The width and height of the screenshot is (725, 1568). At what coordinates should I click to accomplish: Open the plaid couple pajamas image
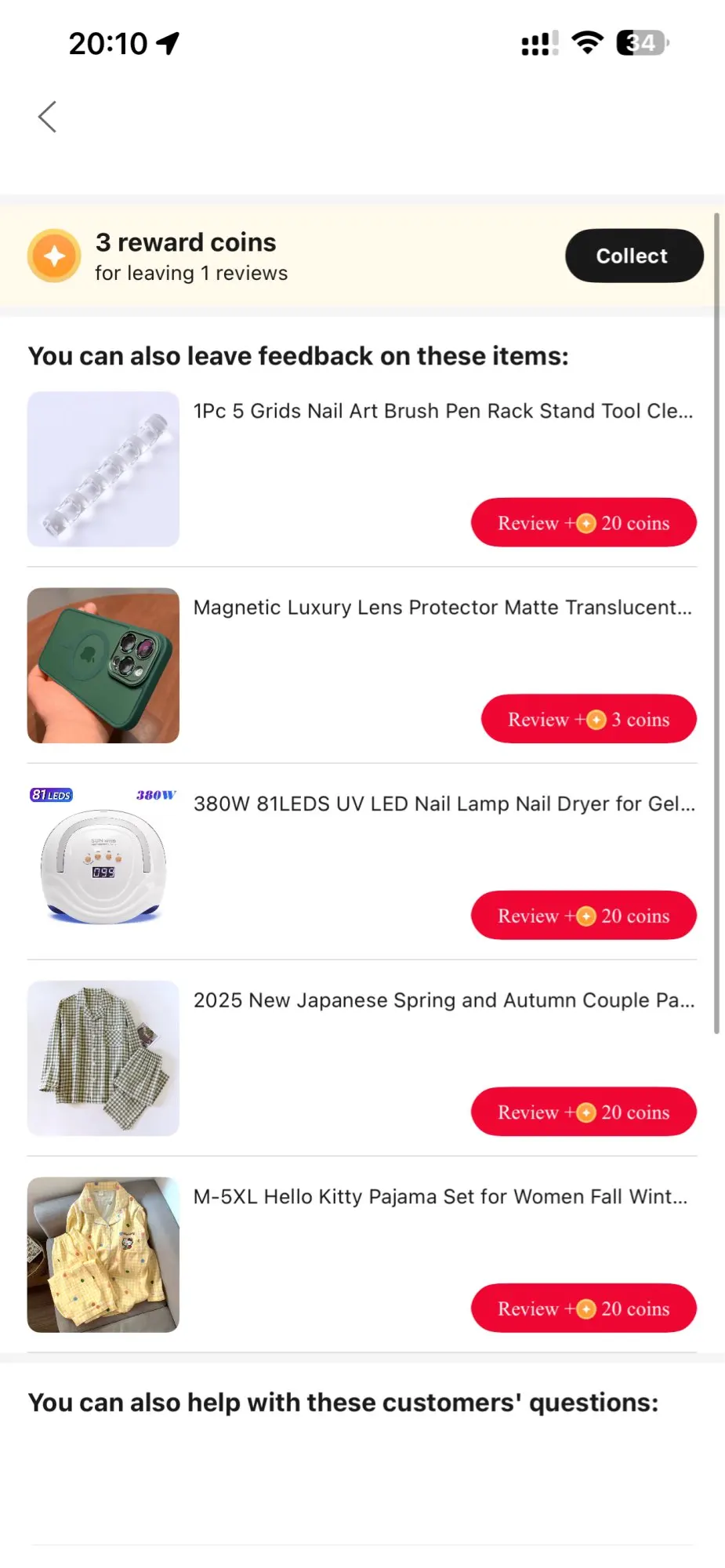point(103,1058)
